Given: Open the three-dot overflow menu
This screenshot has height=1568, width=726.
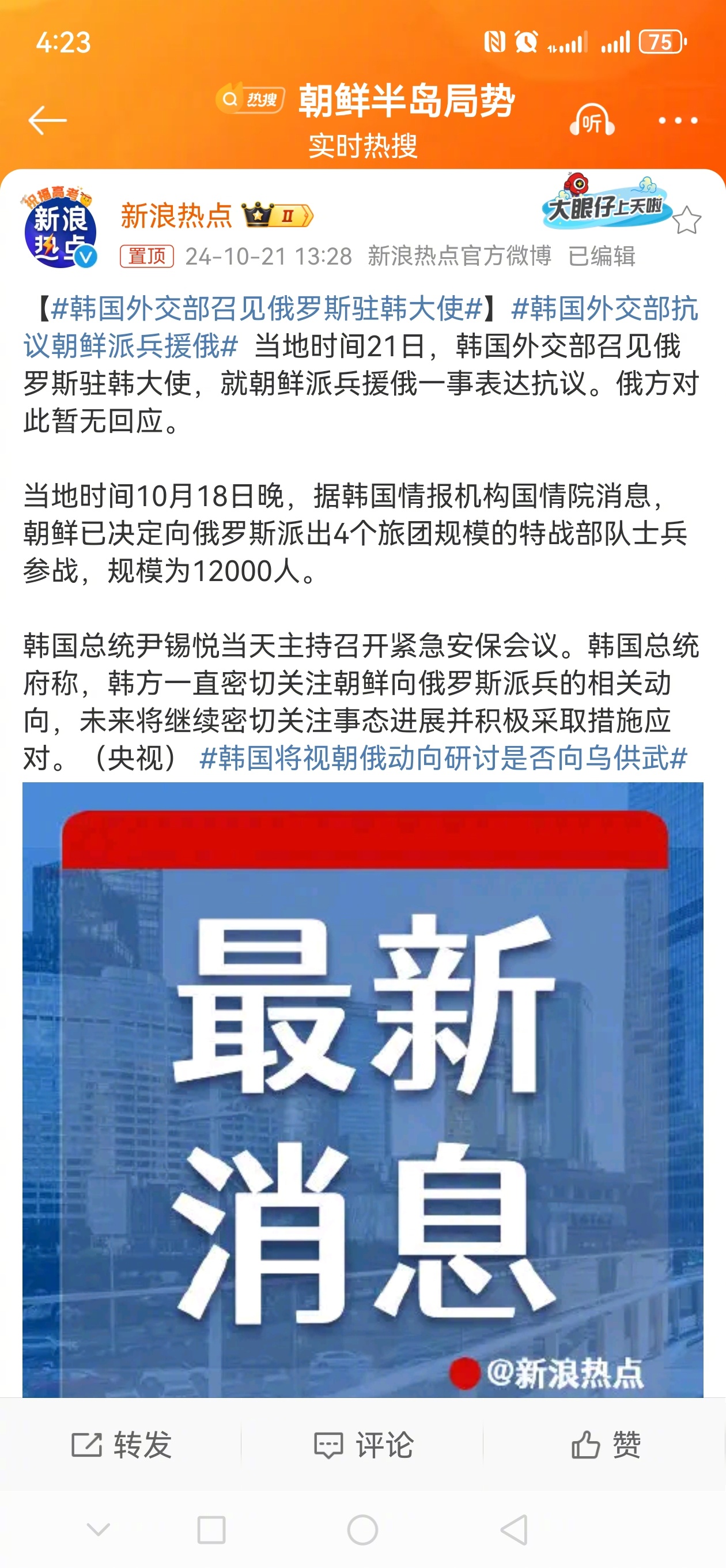Looking at the screenshot, I should coord(678,120).
